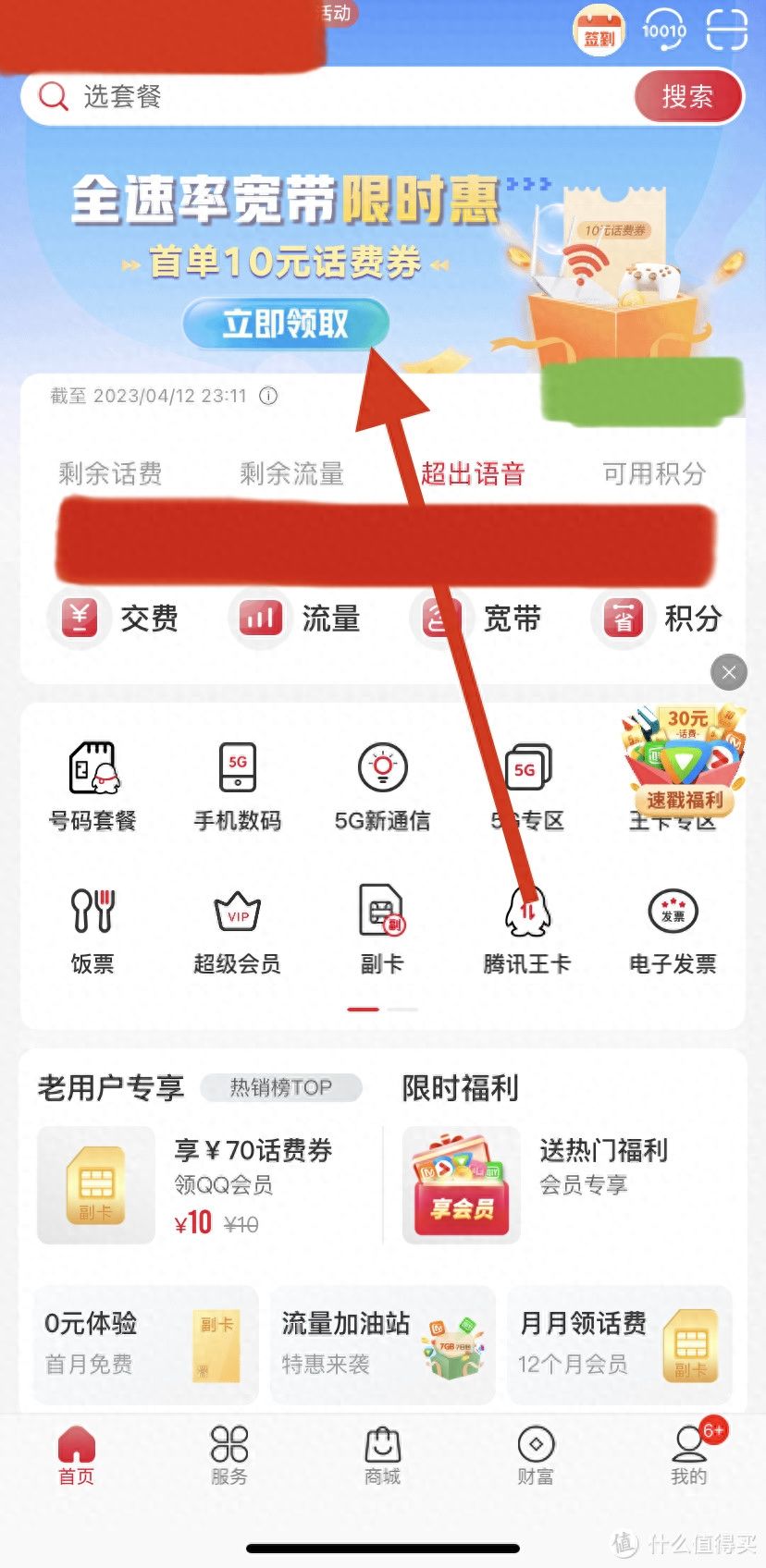
Task: Open the scan code icon
Action: (726, 31)
